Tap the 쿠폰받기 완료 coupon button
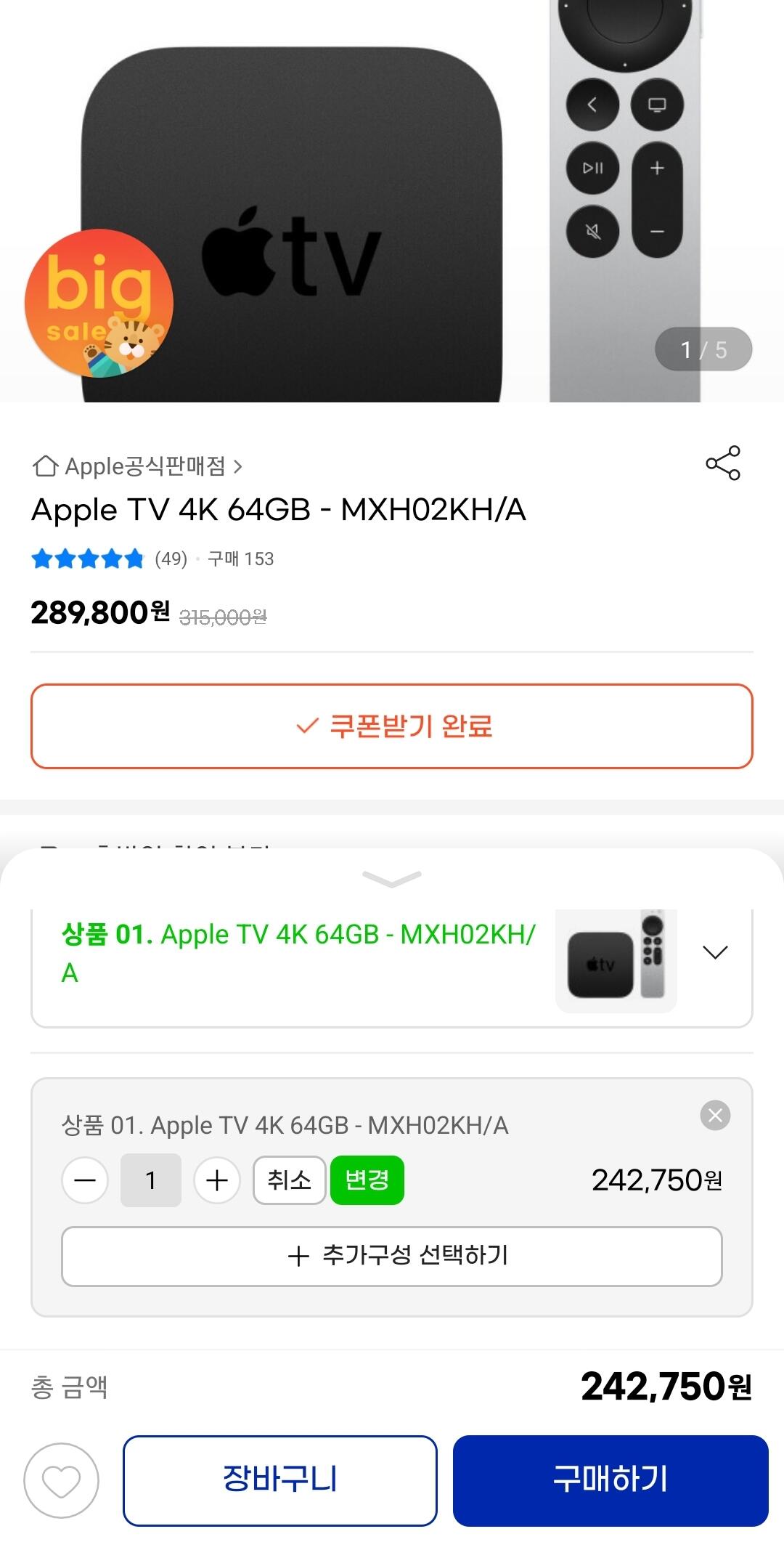This screenshot has height=1542, width=784. click(x=392, y=726)
